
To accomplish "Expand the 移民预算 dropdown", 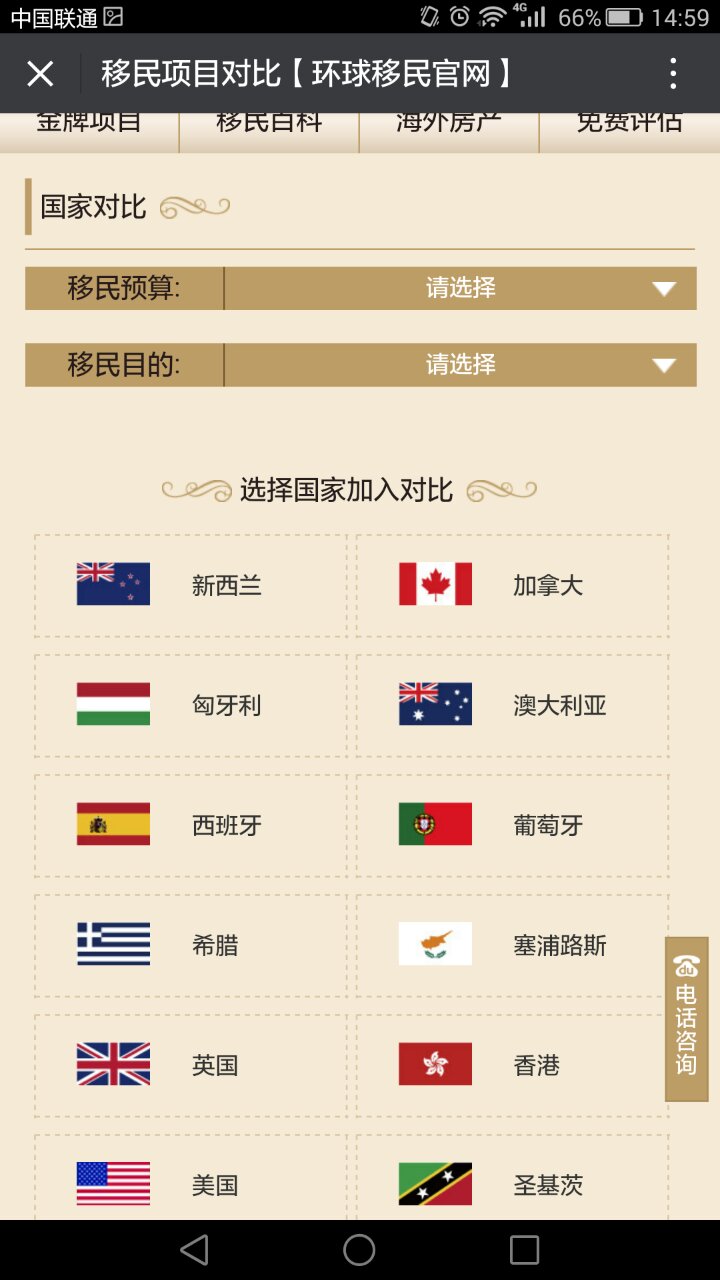I will 460,288.
